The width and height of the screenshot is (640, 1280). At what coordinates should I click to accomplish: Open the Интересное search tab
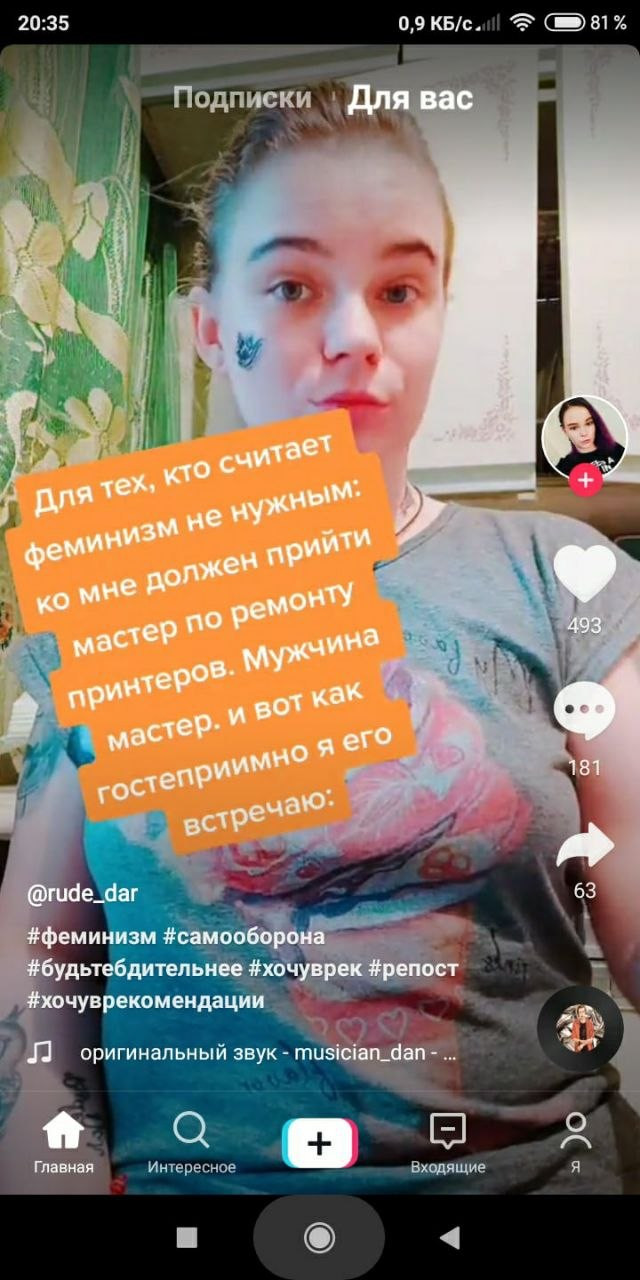192,1144
